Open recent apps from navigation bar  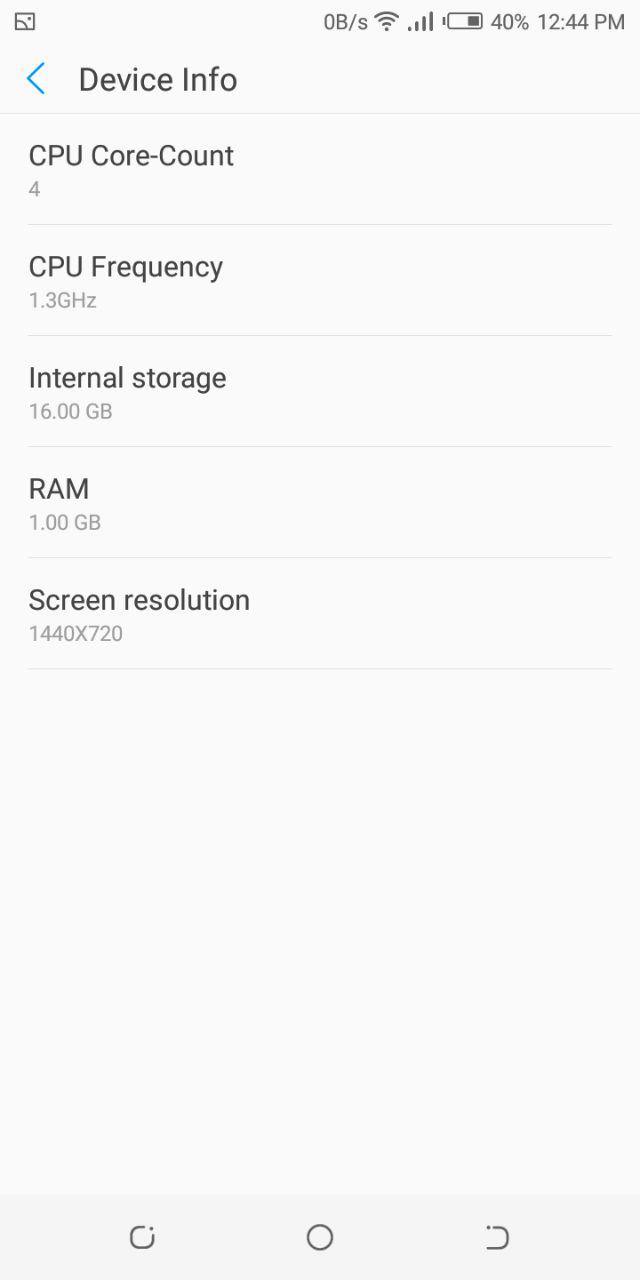point(142,1237)
